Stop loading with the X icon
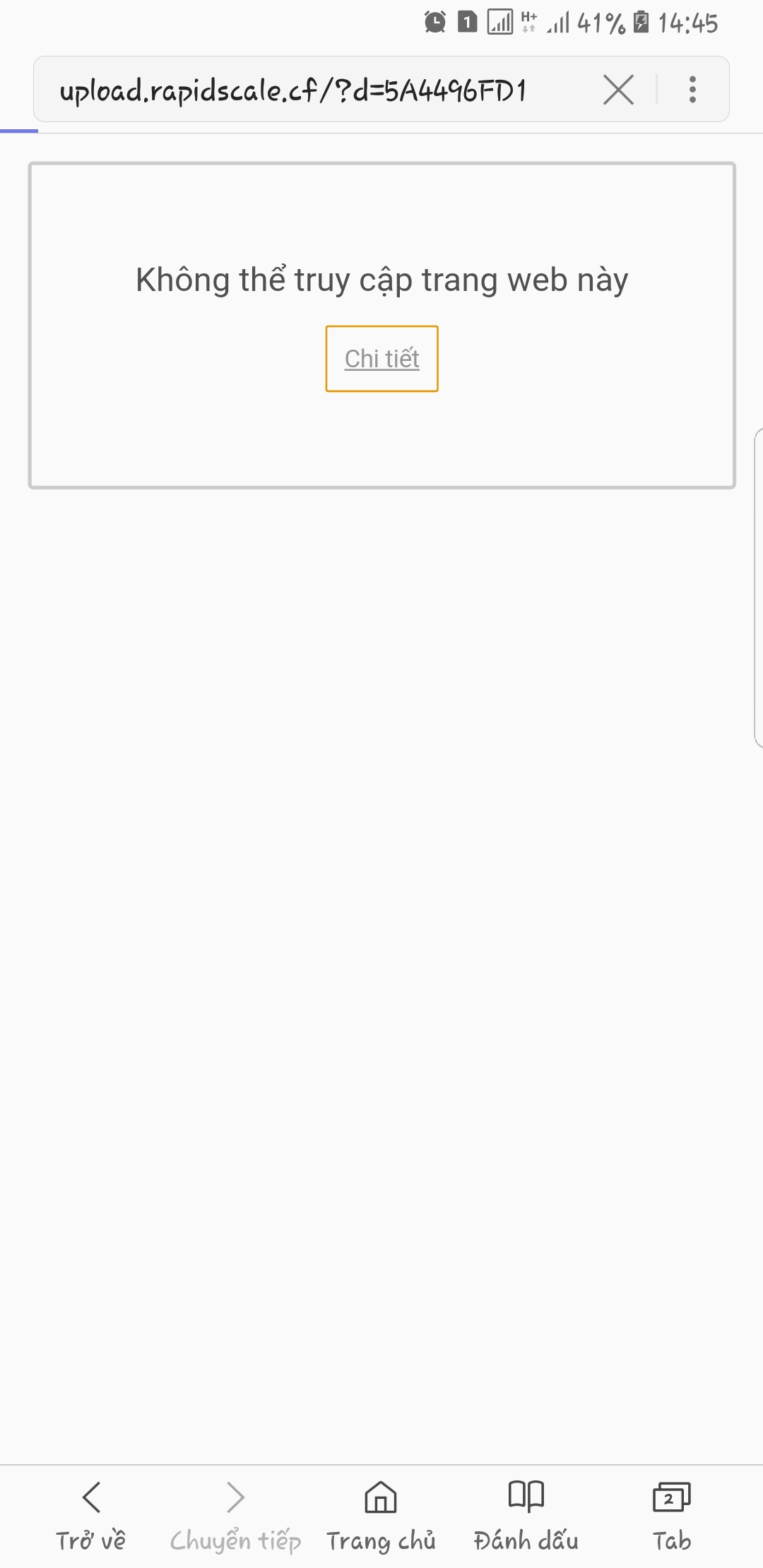The width and height of the screenshot is (763, 1568). 618,90
